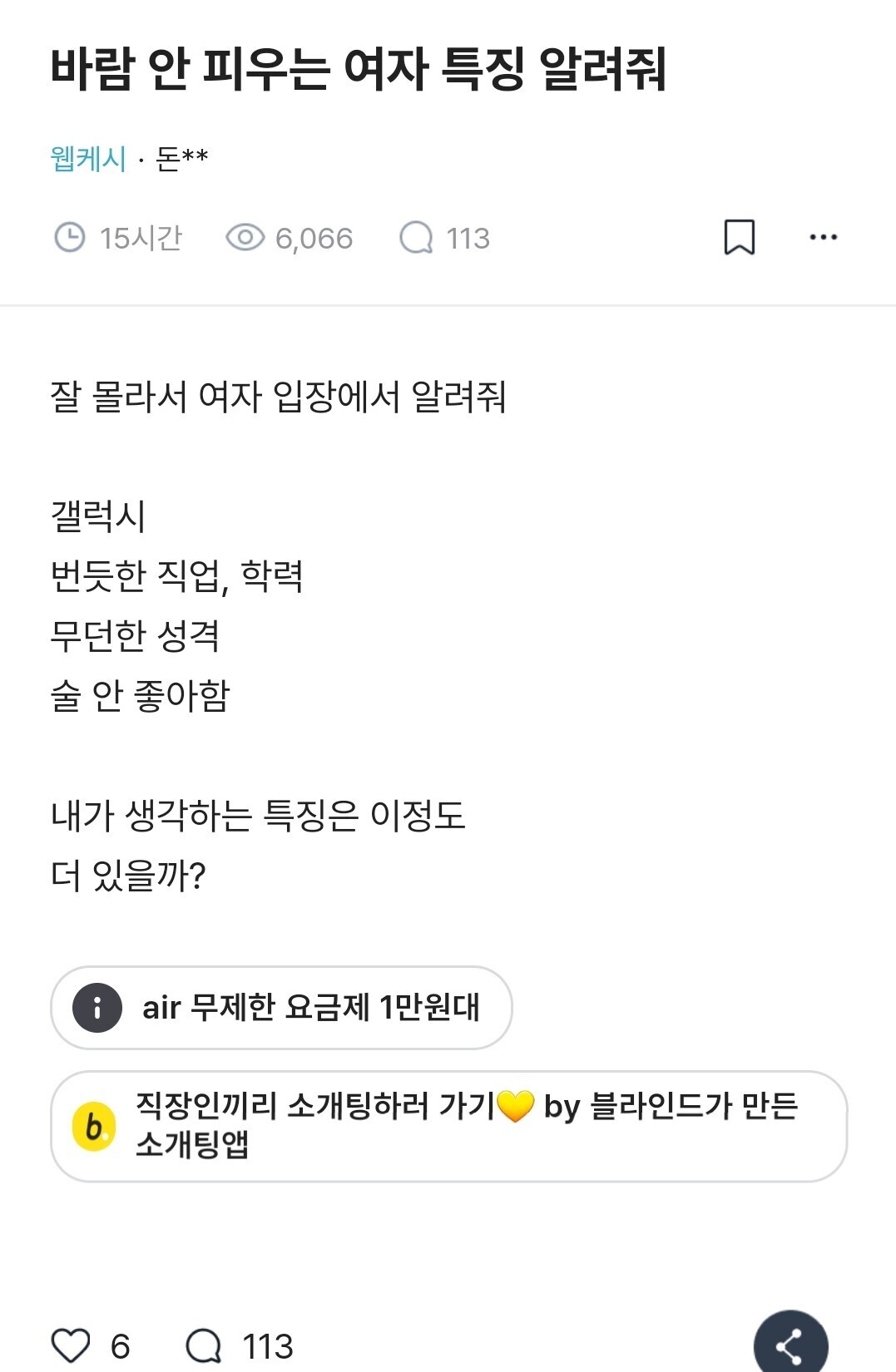Screen dimensions: 896x1372
Task: Open the 웹케시 company link
Action: point(88,158)
